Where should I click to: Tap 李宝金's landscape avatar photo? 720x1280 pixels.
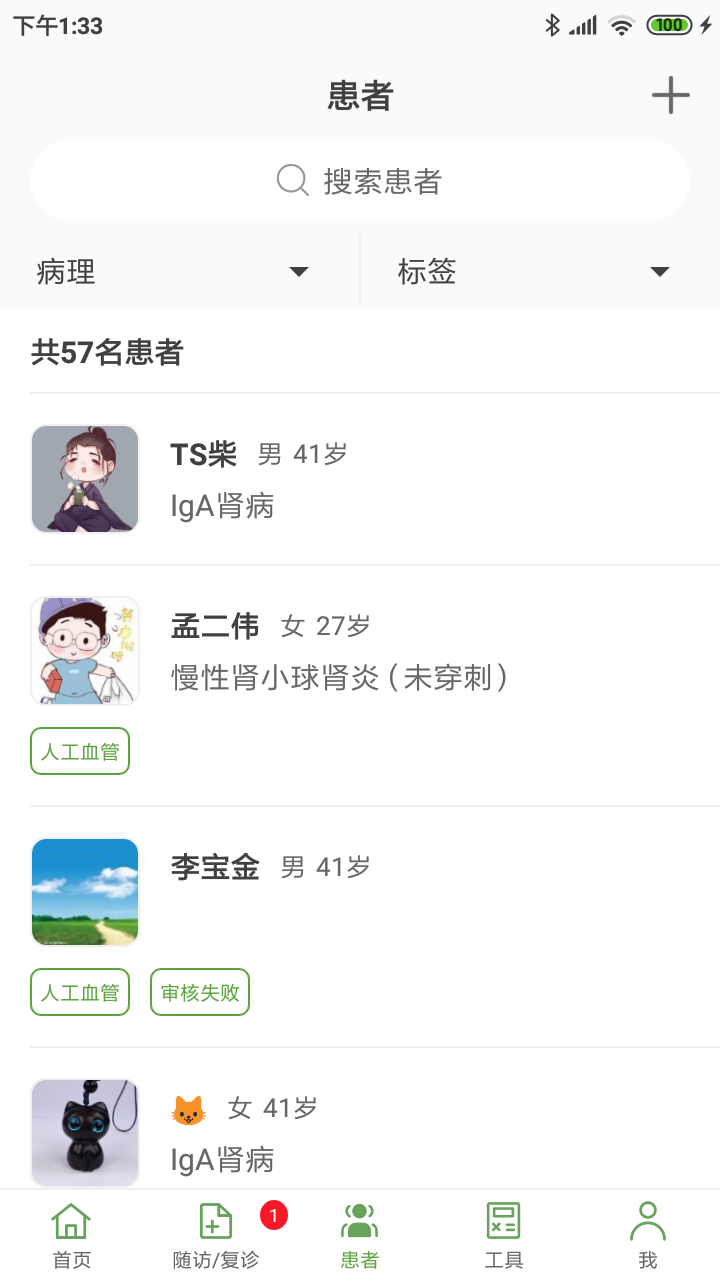(84, 891)
